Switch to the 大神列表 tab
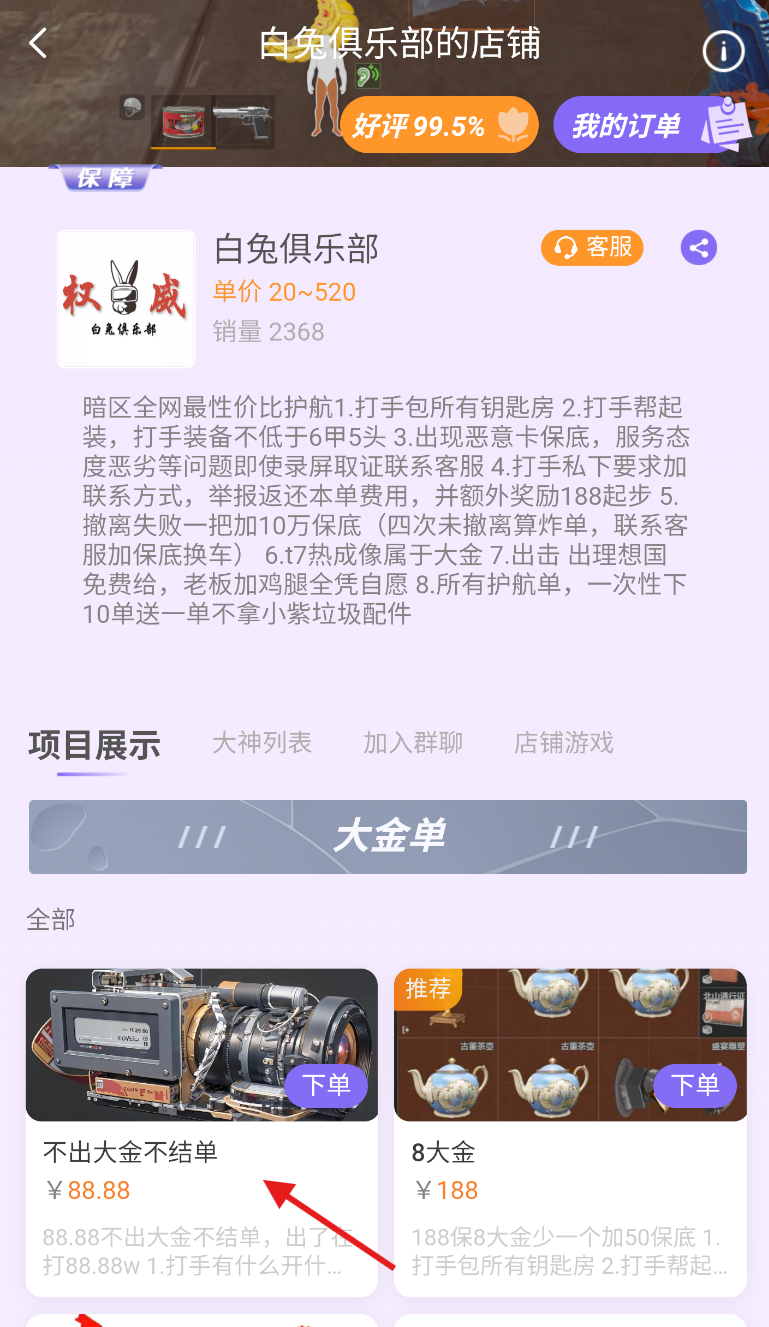 click(262, 743)
